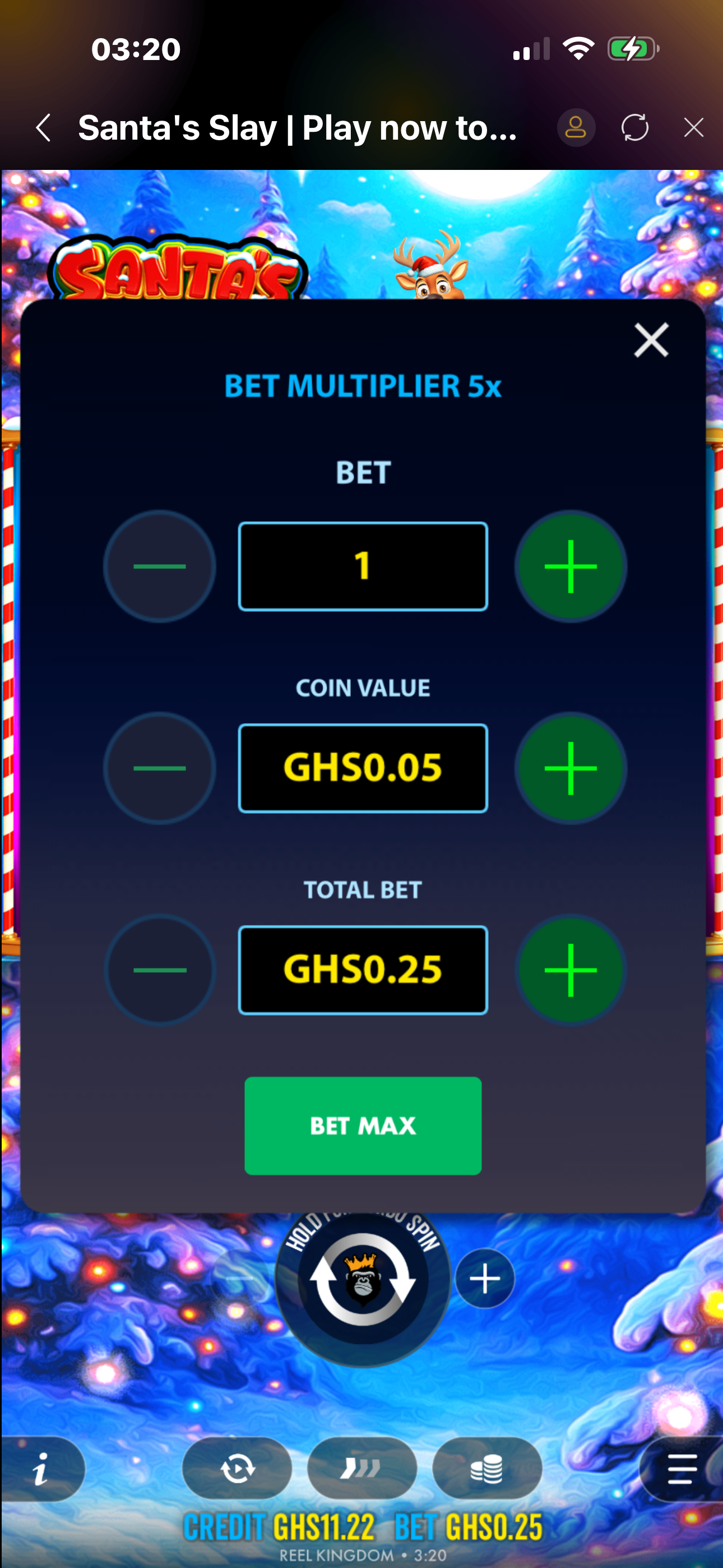Increase the Total Bet
This screenshot has width=723, height=1568.
click(570, 970)
